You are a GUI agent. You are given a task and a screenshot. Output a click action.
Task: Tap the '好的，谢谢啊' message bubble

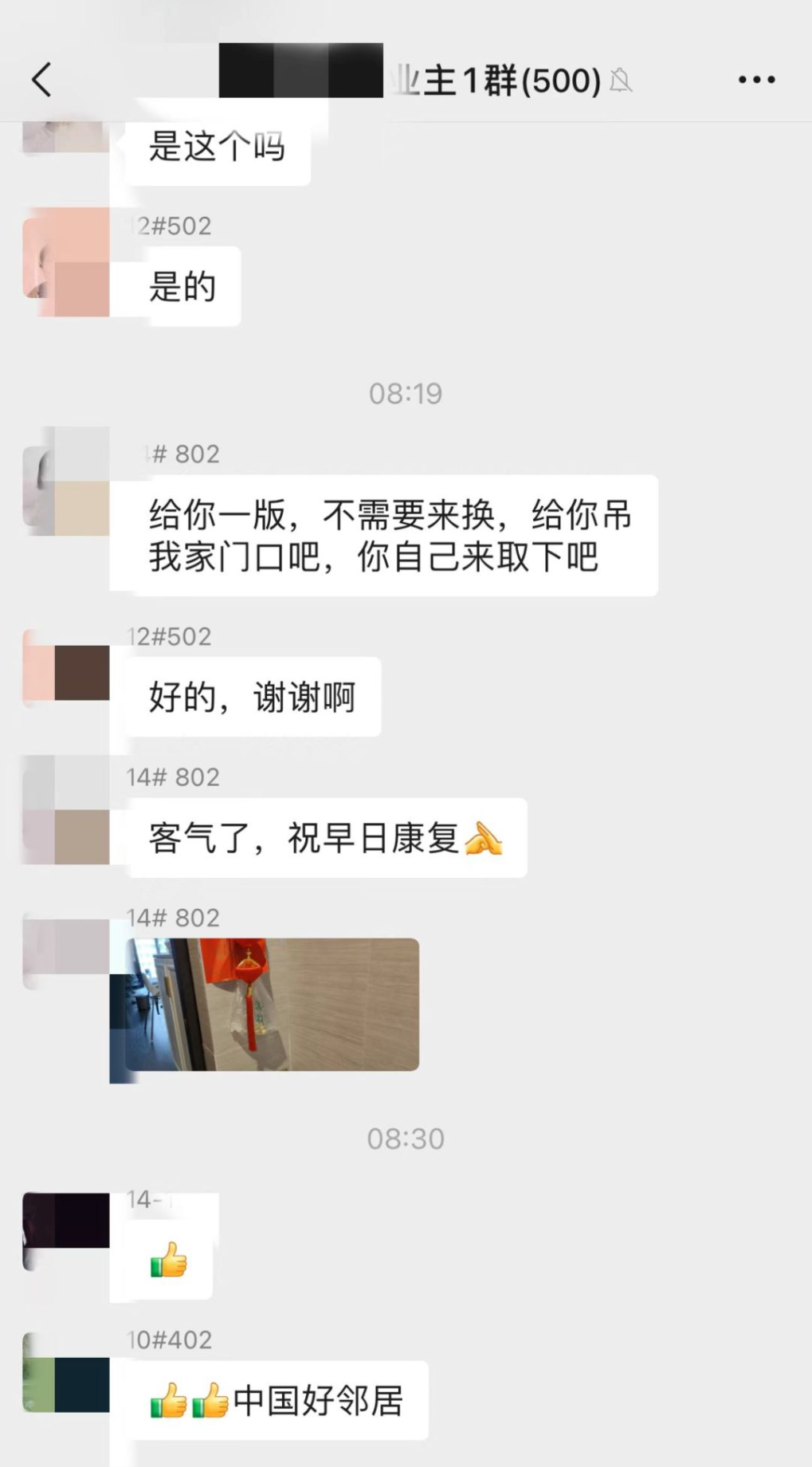pyautogui.click(x=250, y=696)
